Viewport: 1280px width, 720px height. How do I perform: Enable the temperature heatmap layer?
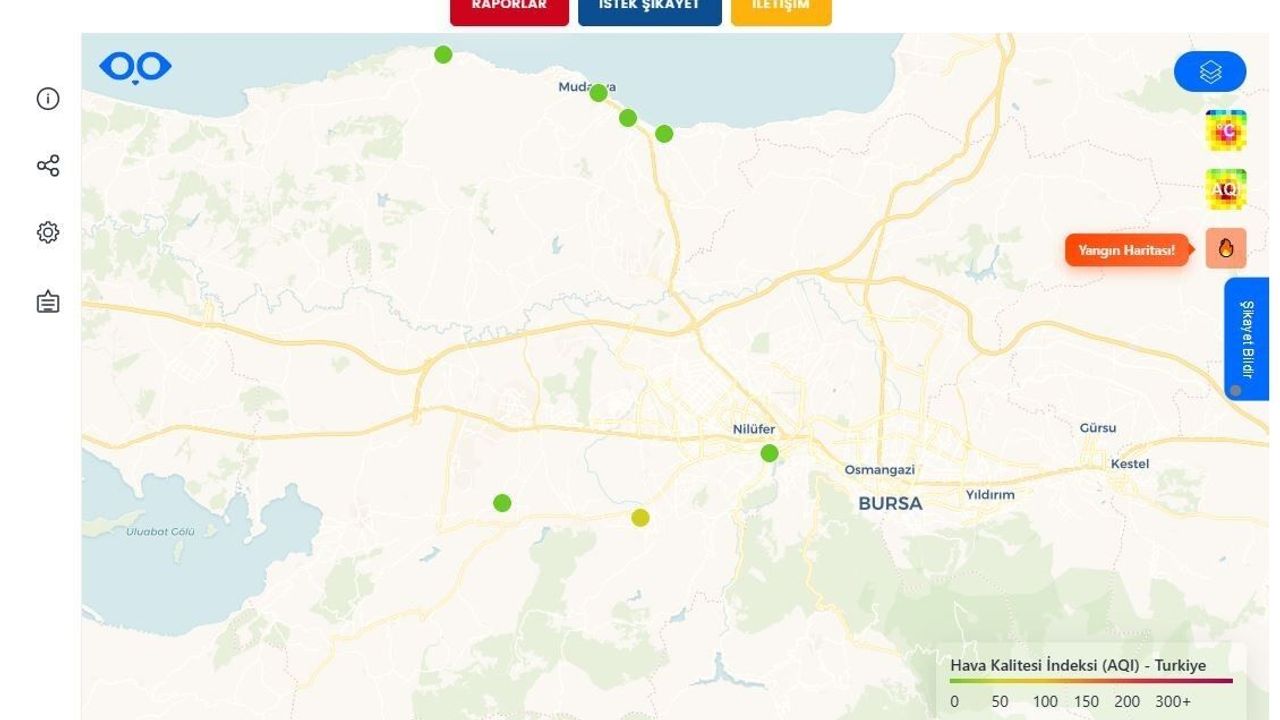pyautogui.click(x=1225, y=131)
